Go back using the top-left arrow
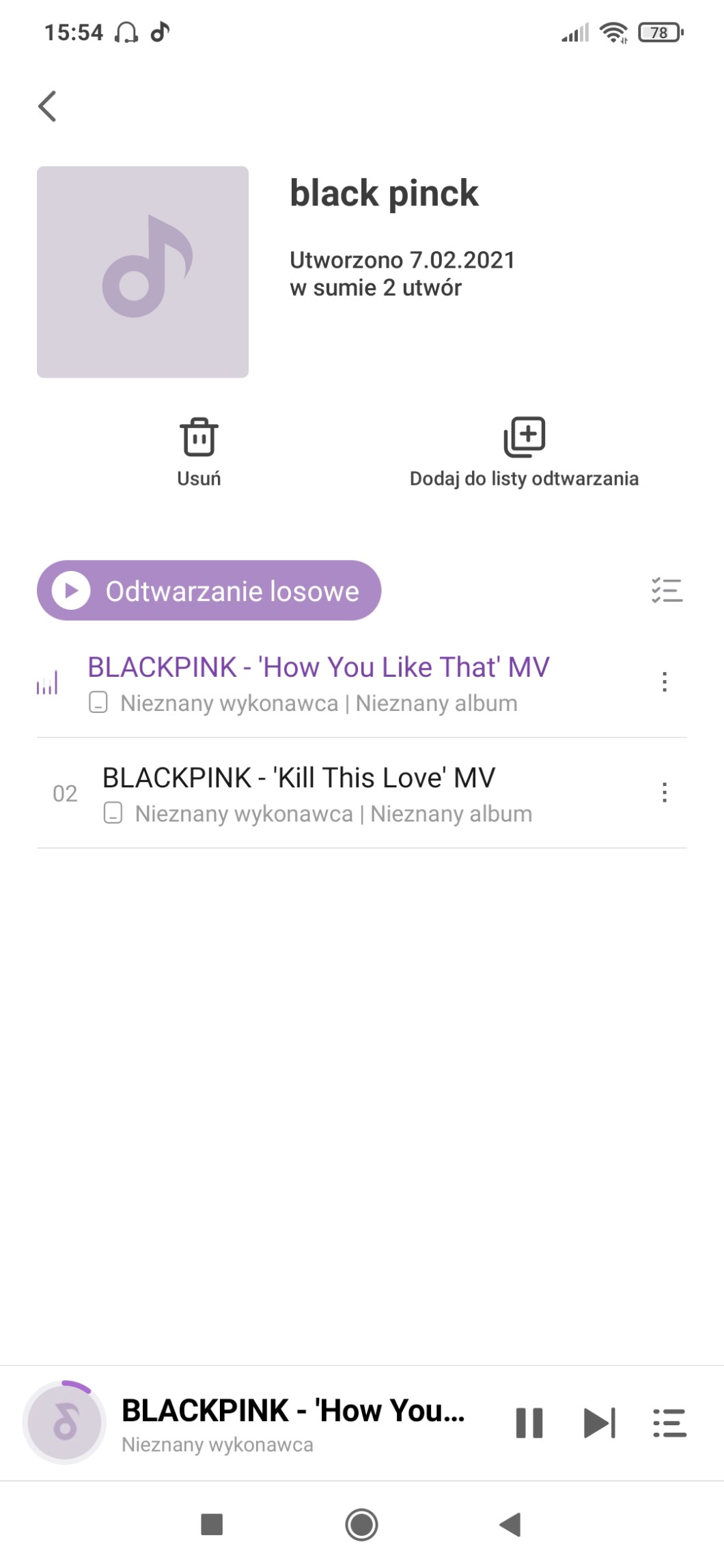This screenshot has width=724, height=1568. click(x=47, y=107)
